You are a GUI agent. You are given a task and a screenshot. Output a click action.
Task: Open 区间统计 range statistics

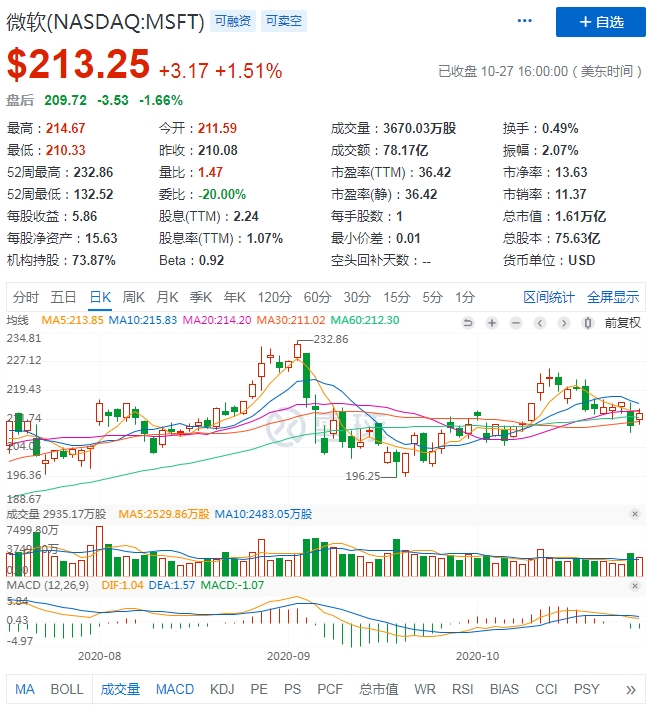(x=549, y=297)
